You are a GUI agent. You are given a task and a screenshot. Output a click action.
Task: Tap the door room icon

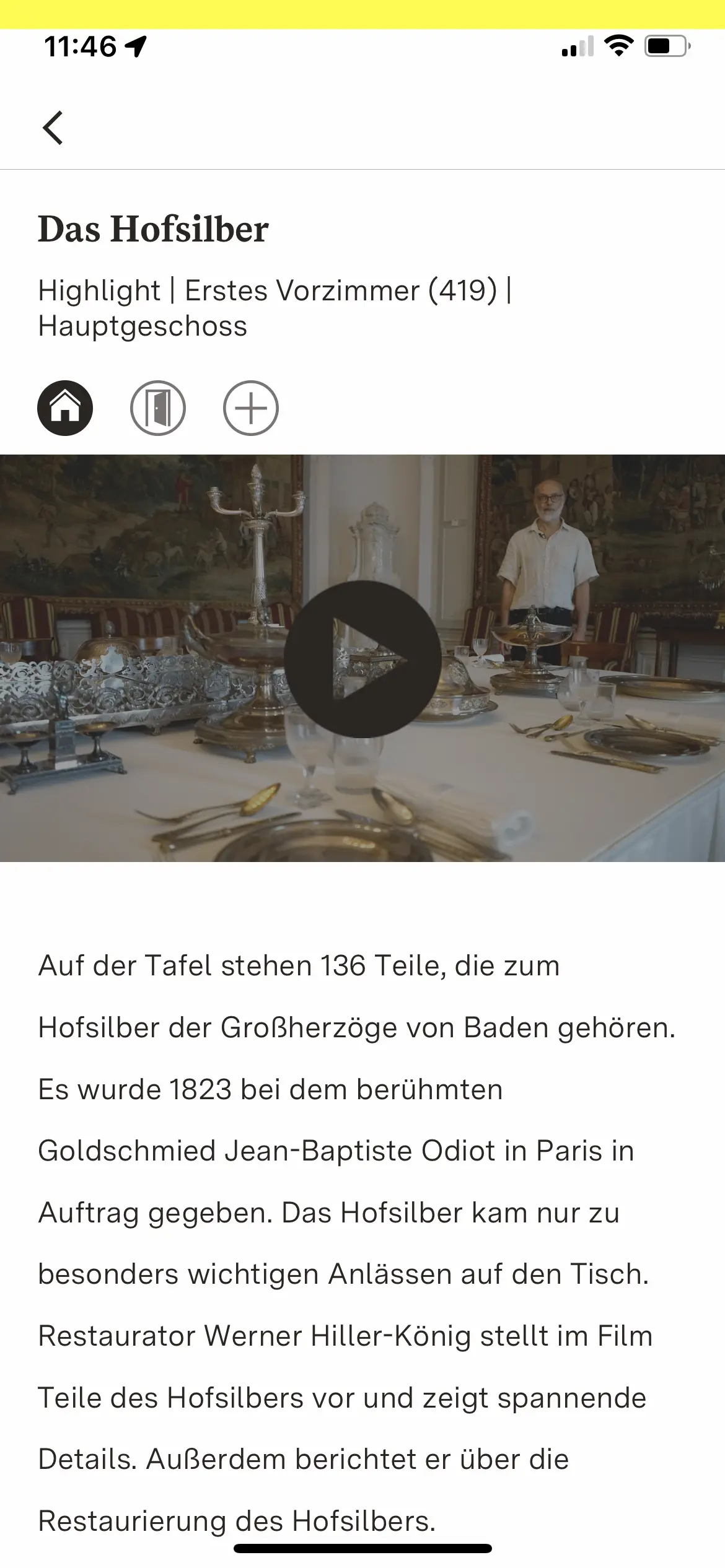pyautogui.click(x=158, y=408)
